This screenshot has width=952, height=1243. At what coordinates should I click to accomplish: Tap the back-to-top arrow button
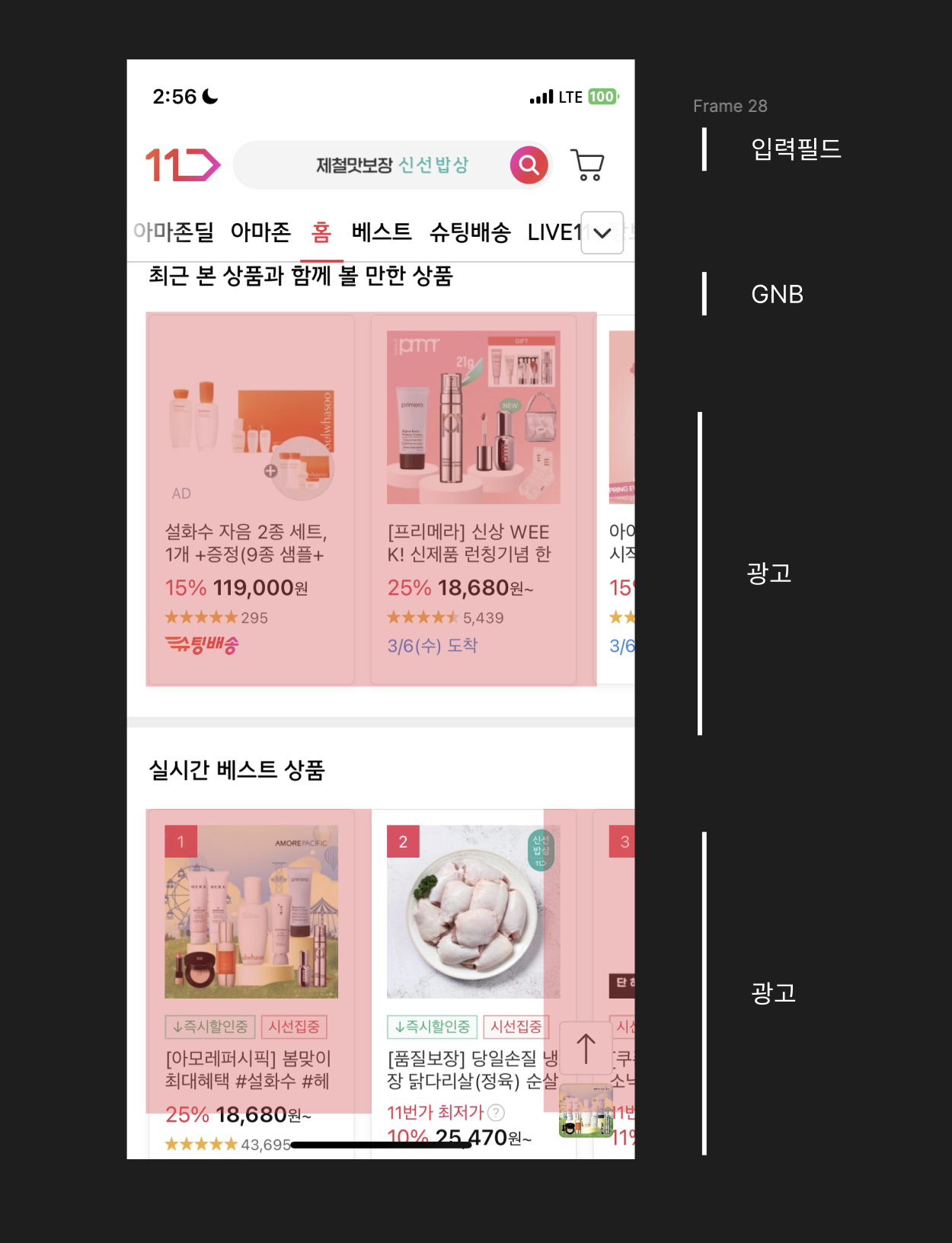tap(586, 1049)
